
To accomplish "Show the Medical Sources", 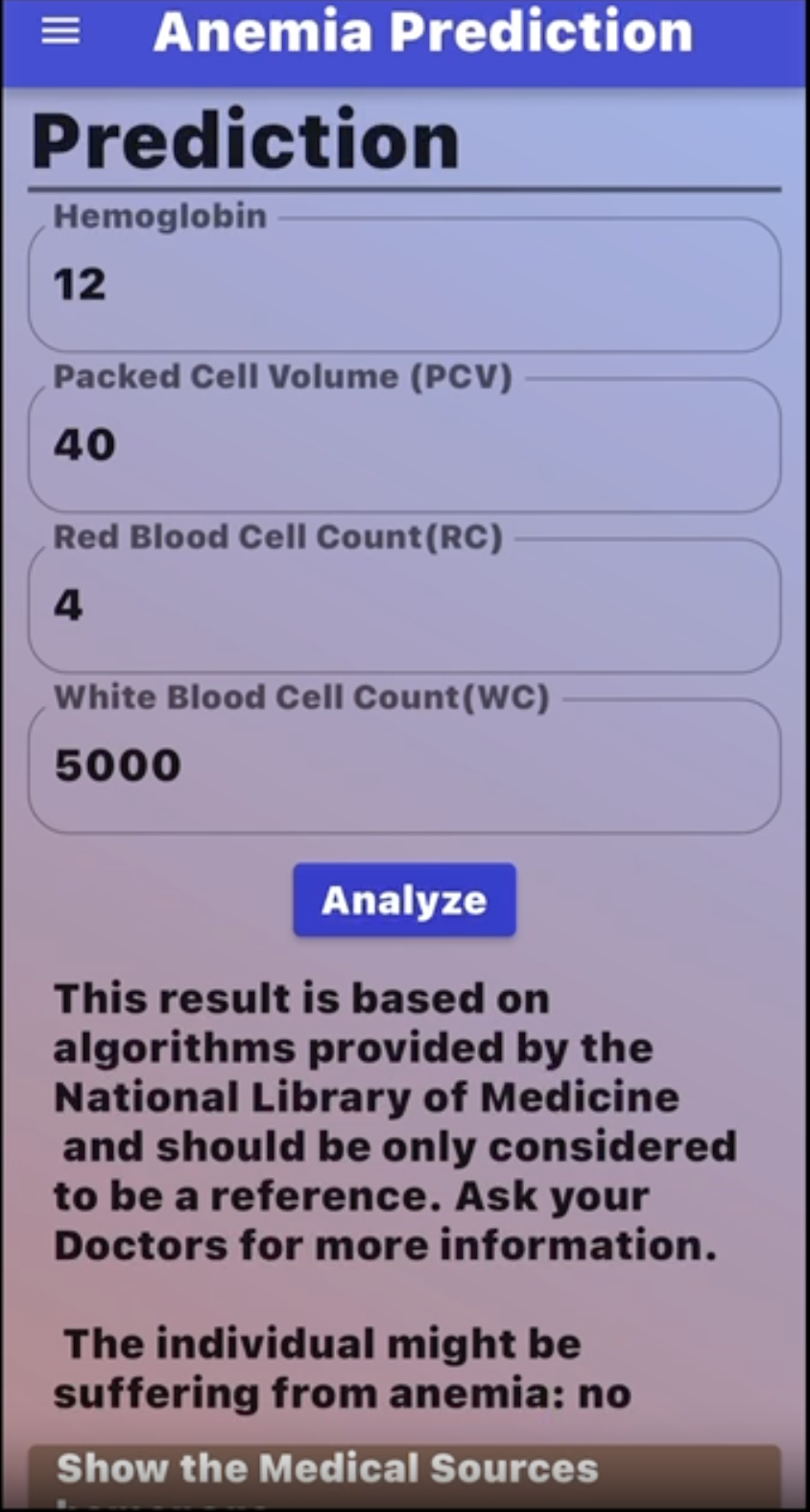I will point(404,1471).
